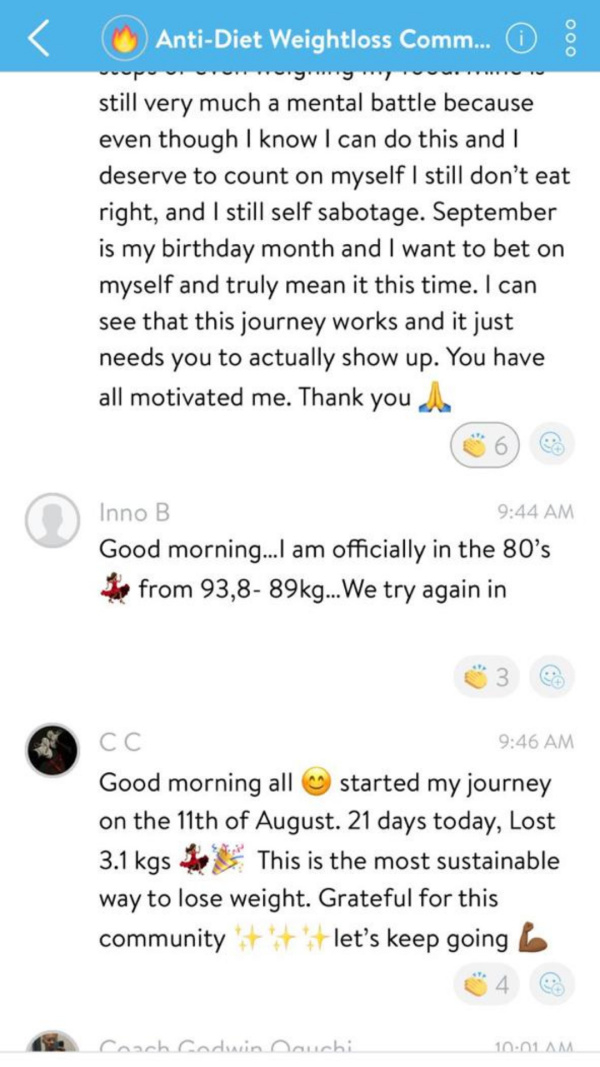Go back using the header arrow
Screen dimensions: 600x1067
click(x=38, y=39)
